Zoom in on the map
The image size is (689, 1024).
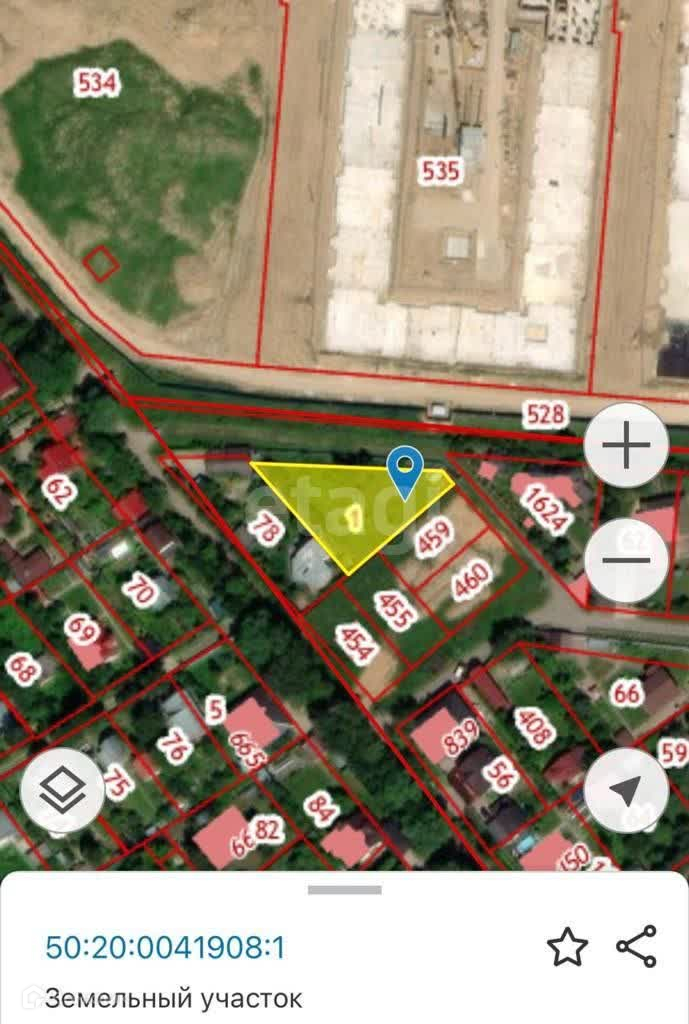click(626, 447)
